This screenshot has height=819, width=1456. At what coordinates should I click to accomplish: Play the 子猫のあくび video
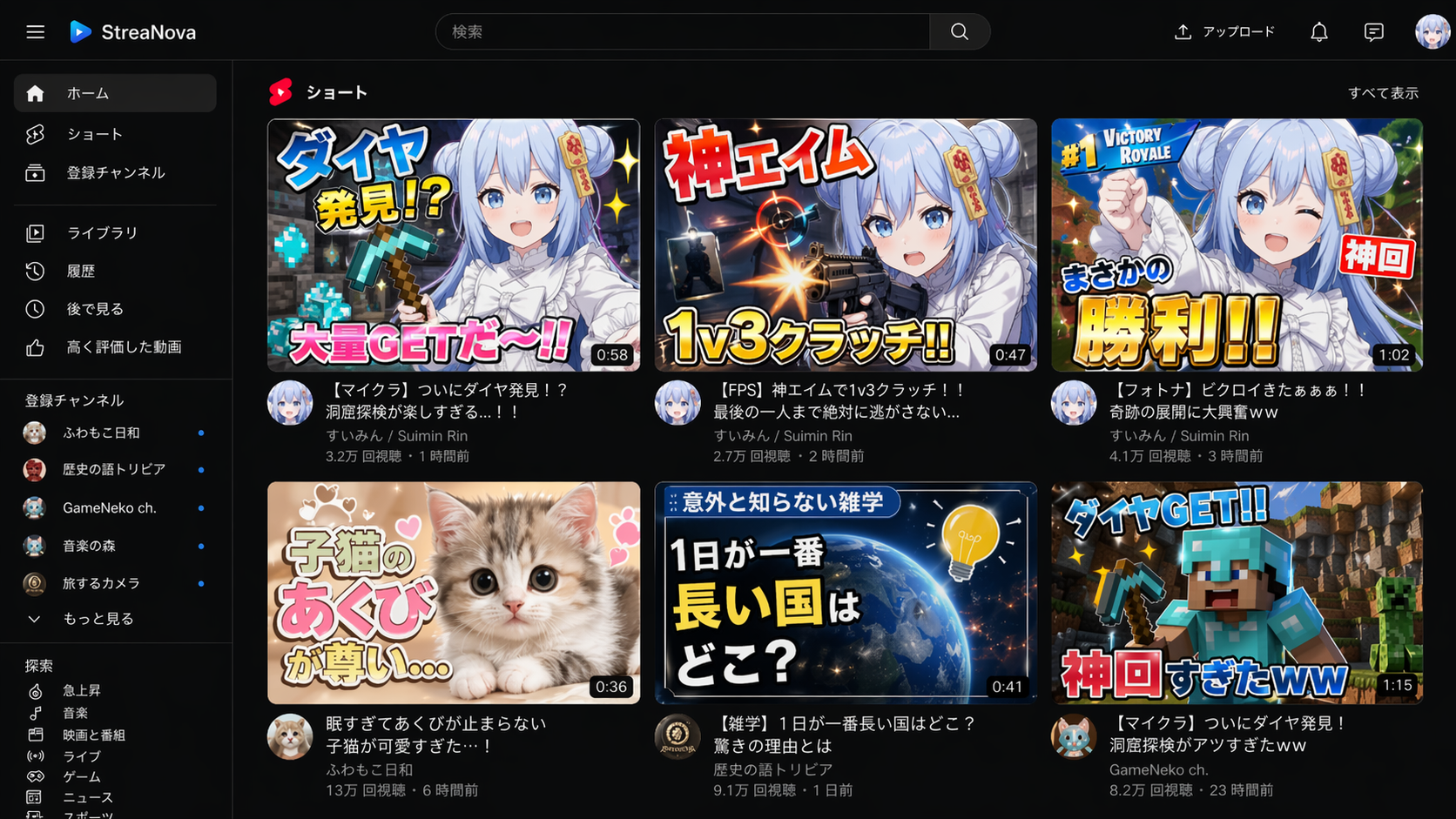pyautogui.click(x=454, y=593)
